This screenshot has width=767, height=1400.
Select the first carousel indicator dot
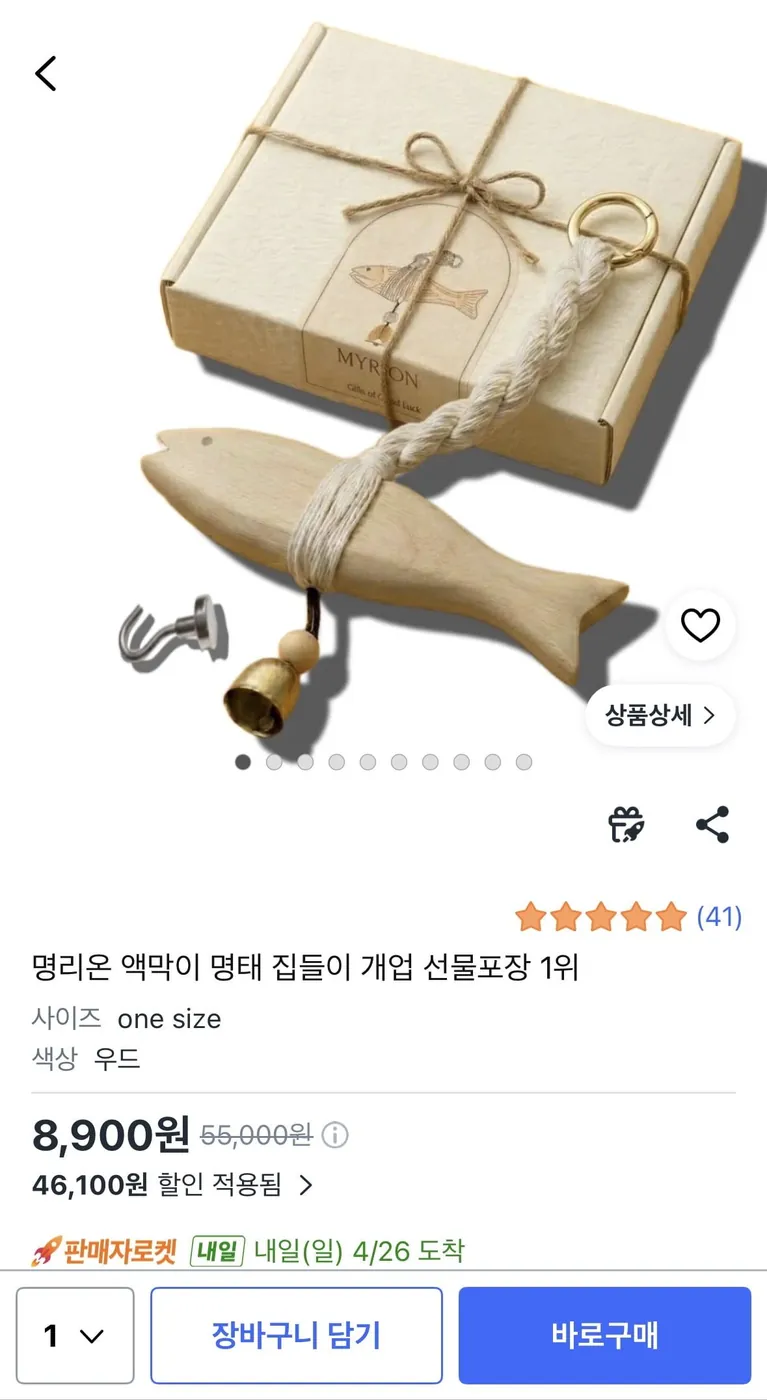(242, 761)
